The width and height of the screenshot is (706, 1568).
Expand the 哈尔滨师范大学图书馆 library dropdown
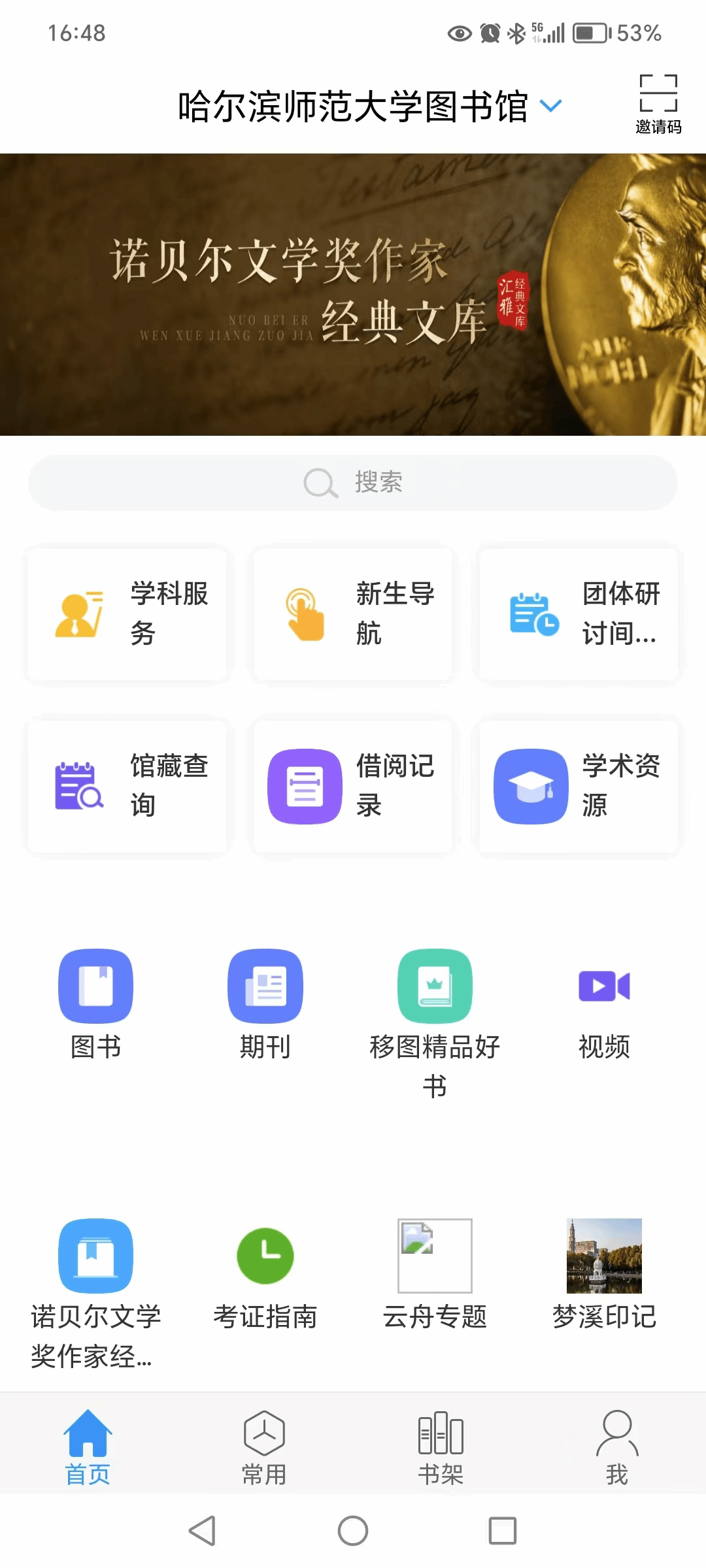tap(551, 106)
